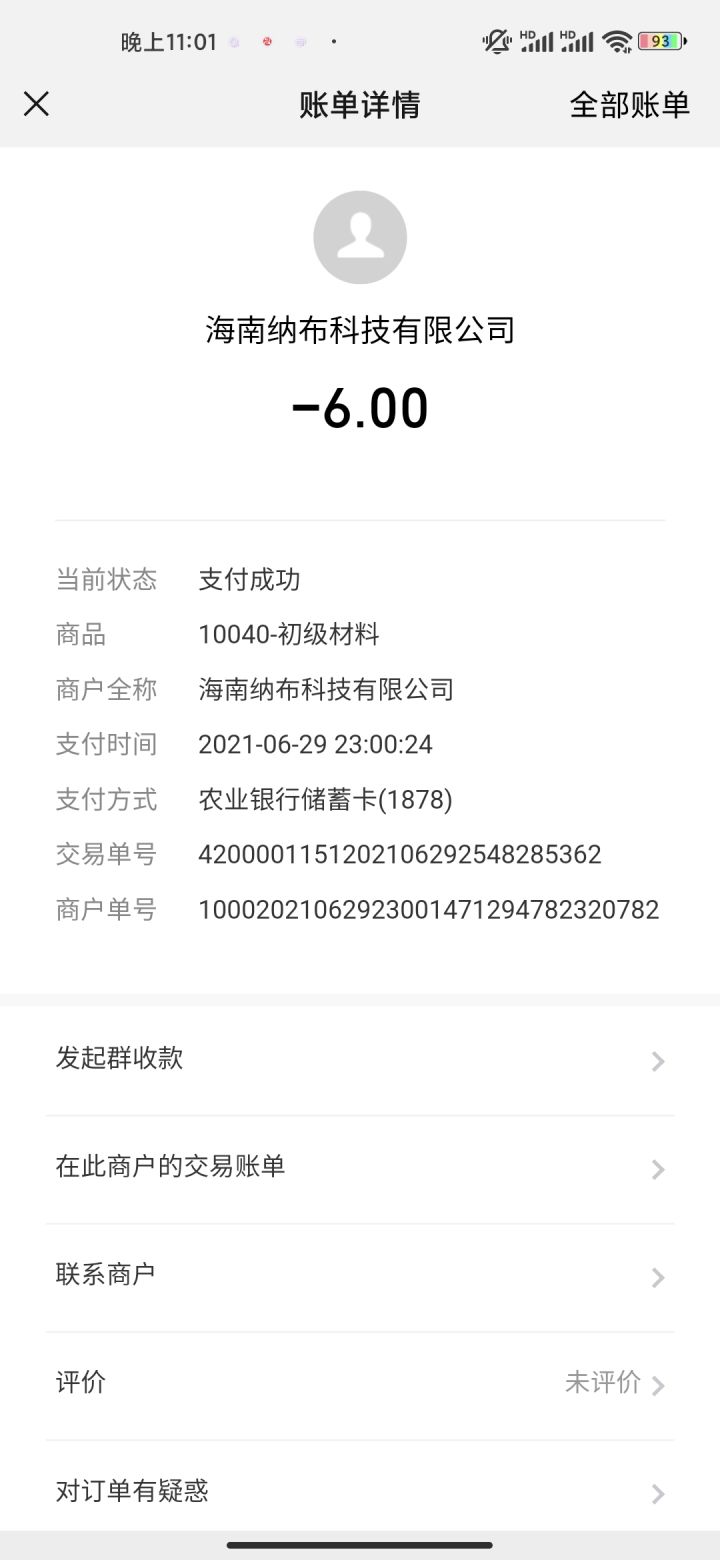Viewport: 720px width, 1560px height.
Task: Tap the mute notification icon in status bar
Action: tap(497, 40)
